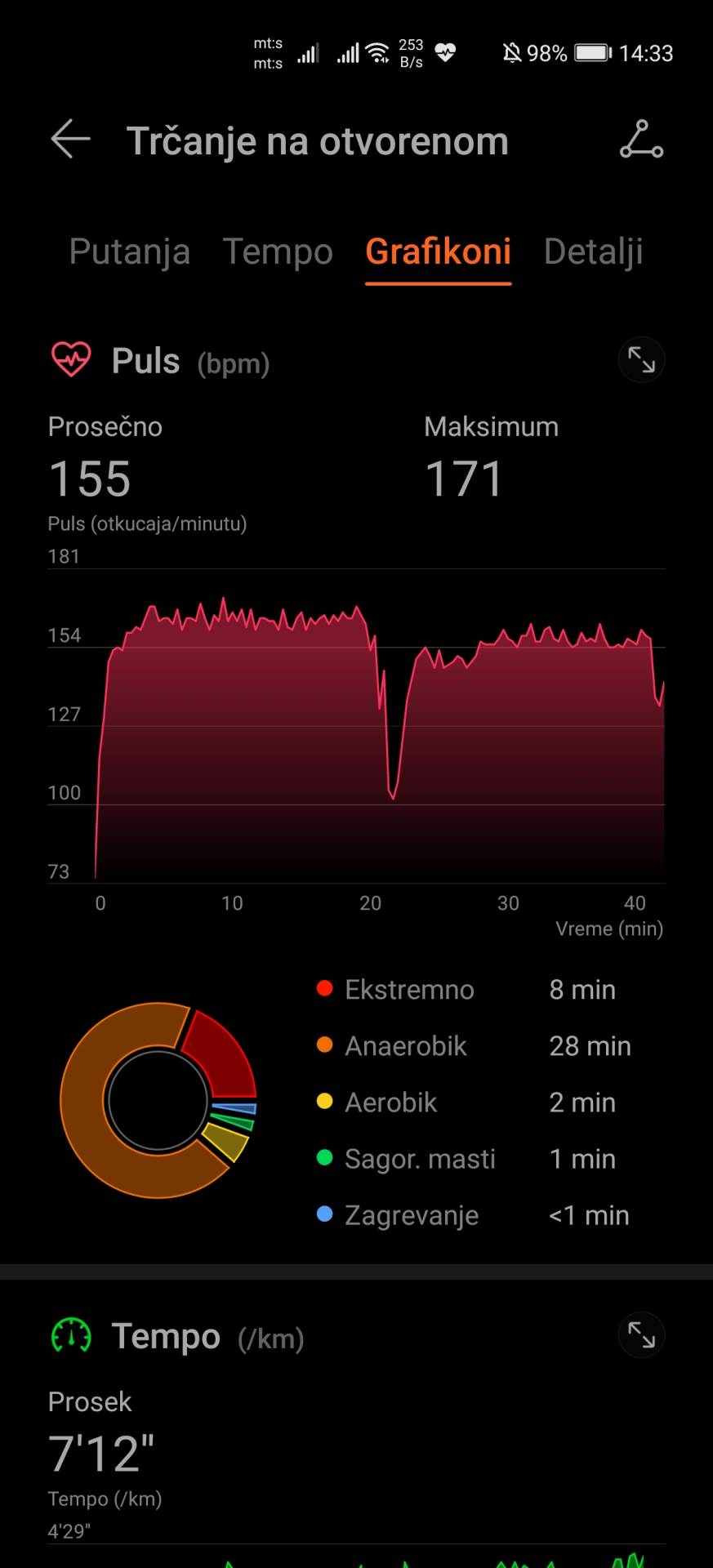Expand the Tempo chart to fullscreen
Viewport: 713px width, 1568px height.
pos(641,1335)
